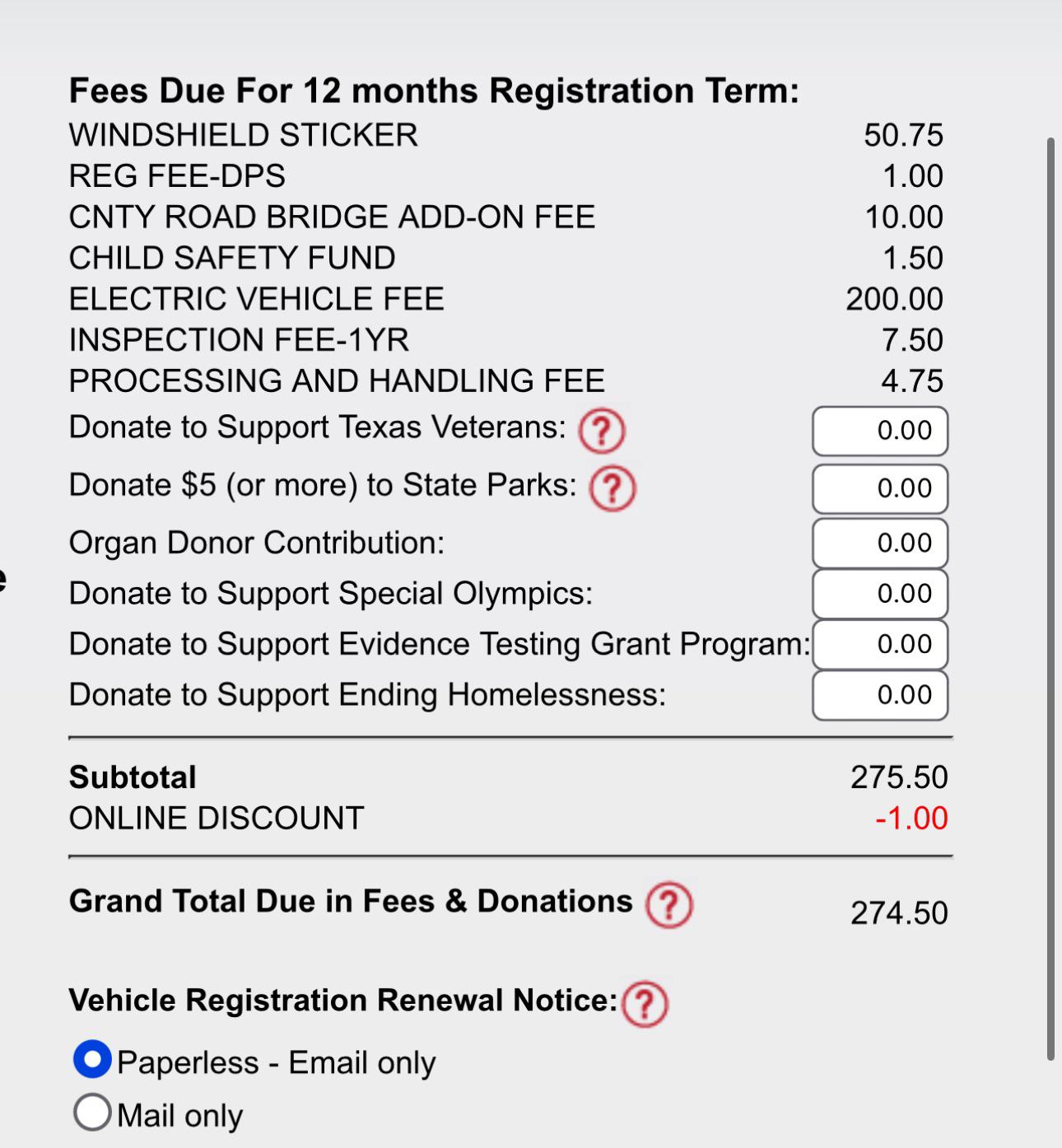The width and height of the screenshot is (1062, 1148).
Task: Click the Ending Homelessness donation field
Action: point(879,694)
